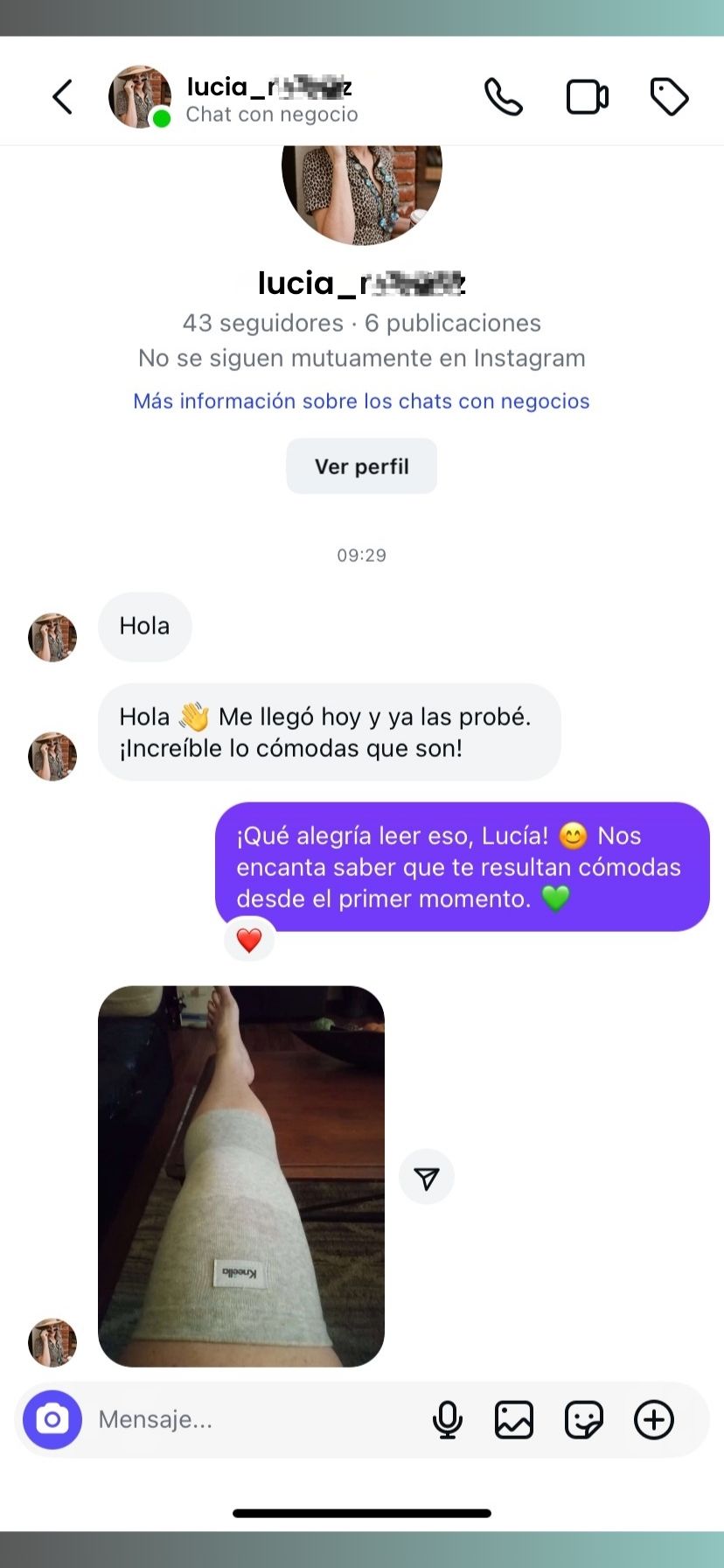Screen dimensions: 724x1568
Task: Open the label tag icon
Action: click(x=669, y=97)
